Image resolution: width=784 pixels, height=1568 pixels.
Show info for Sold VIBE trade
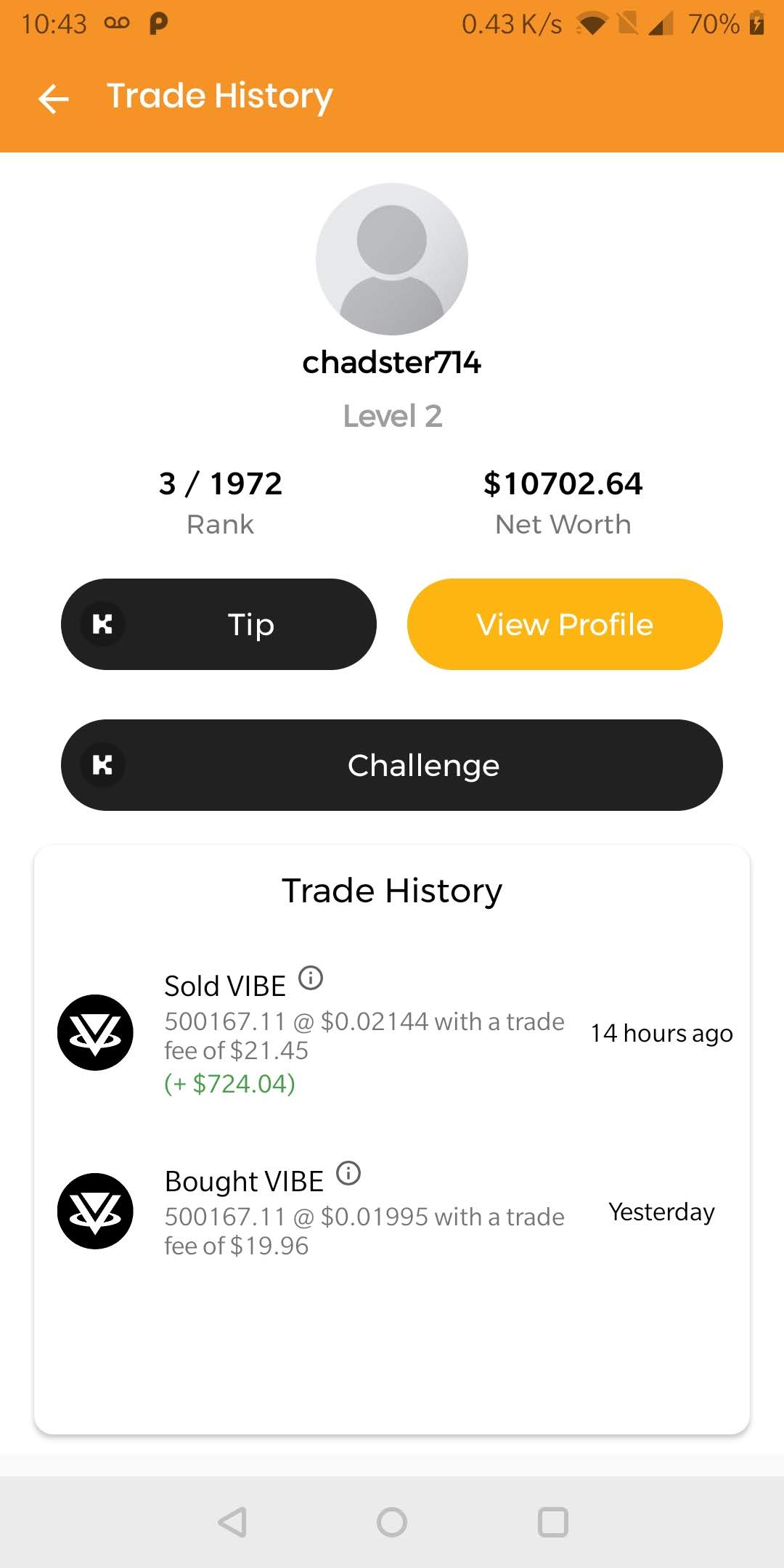click(x=311, y=978)
